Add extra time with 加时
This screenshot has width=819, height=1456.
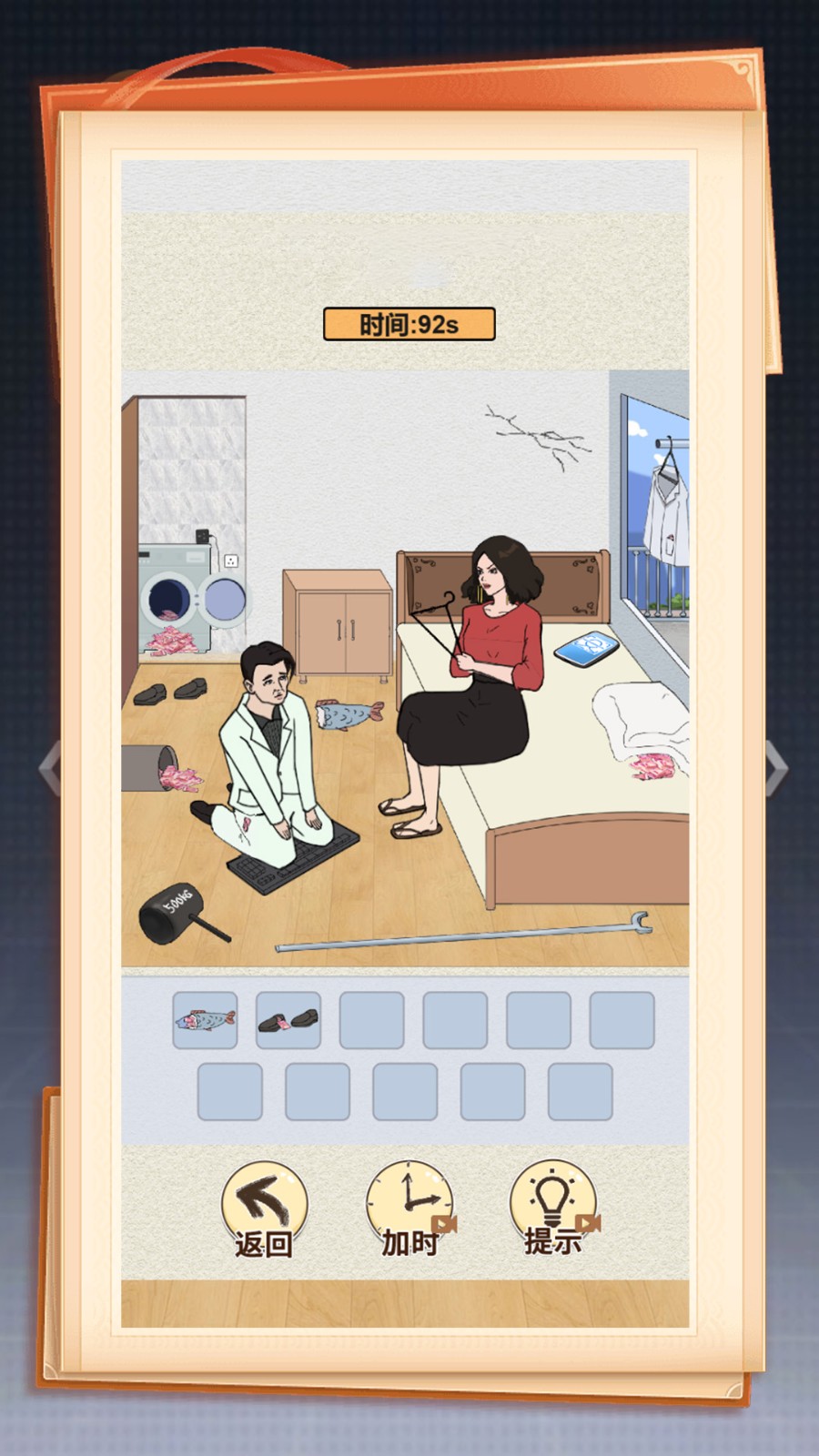tap(409, 1208)
